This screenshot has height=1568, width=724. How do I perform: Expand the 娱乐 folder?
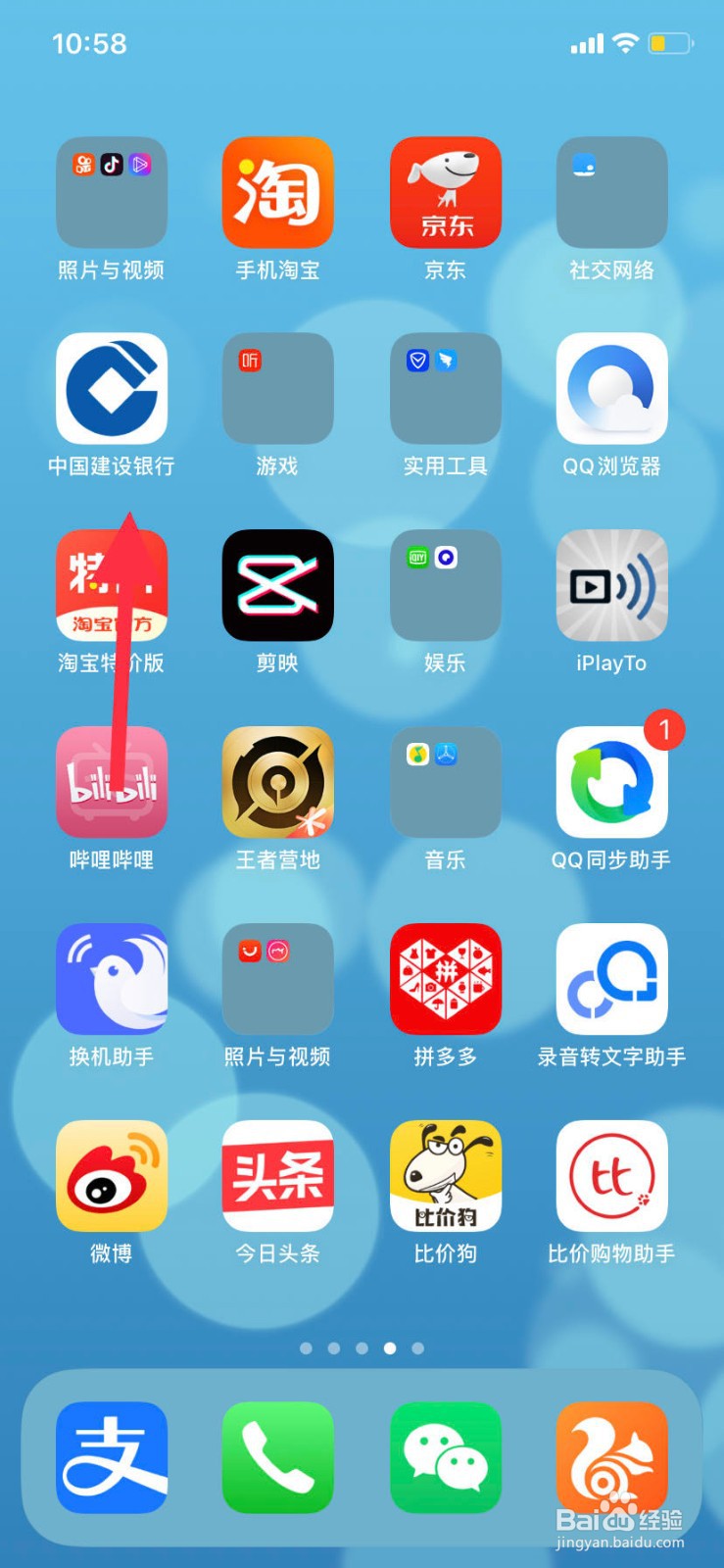[x=445, y=585]
